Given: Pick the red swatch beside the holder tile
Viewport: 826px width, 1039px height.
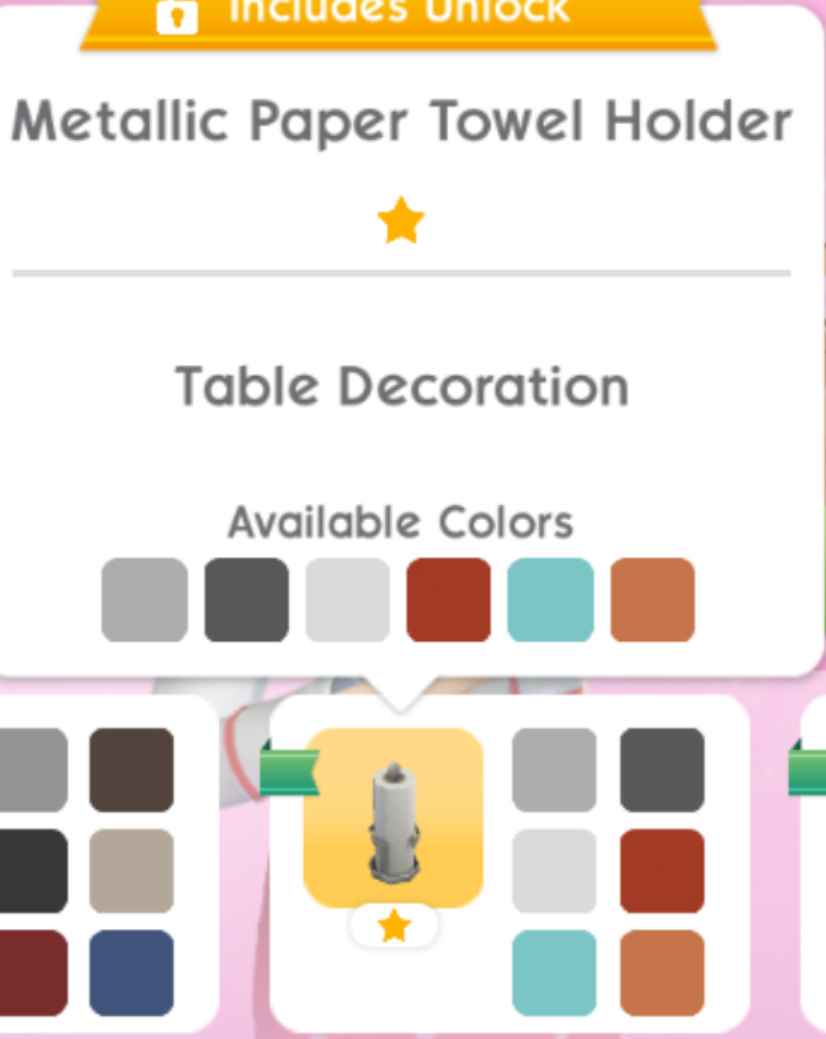Looking at the screenshot, I should click(662, 871).
